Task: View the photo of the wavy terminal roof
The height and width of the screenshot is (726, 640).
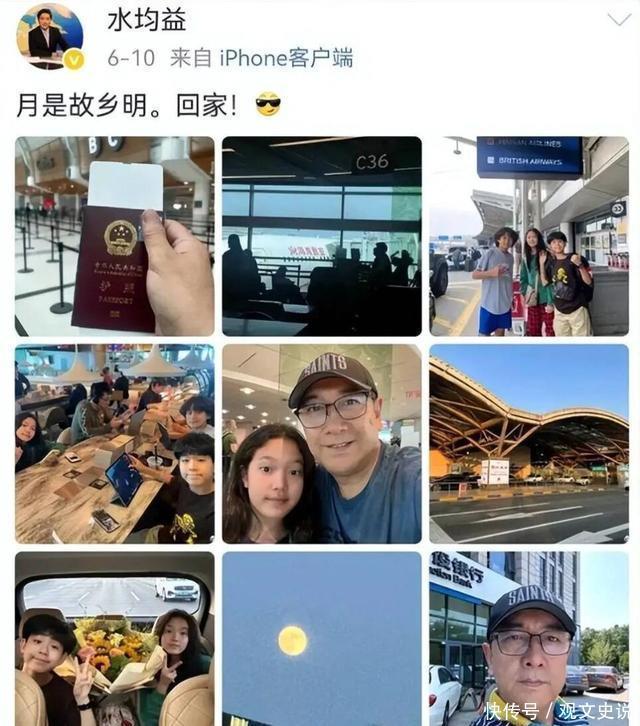Action: click(529, 444)
